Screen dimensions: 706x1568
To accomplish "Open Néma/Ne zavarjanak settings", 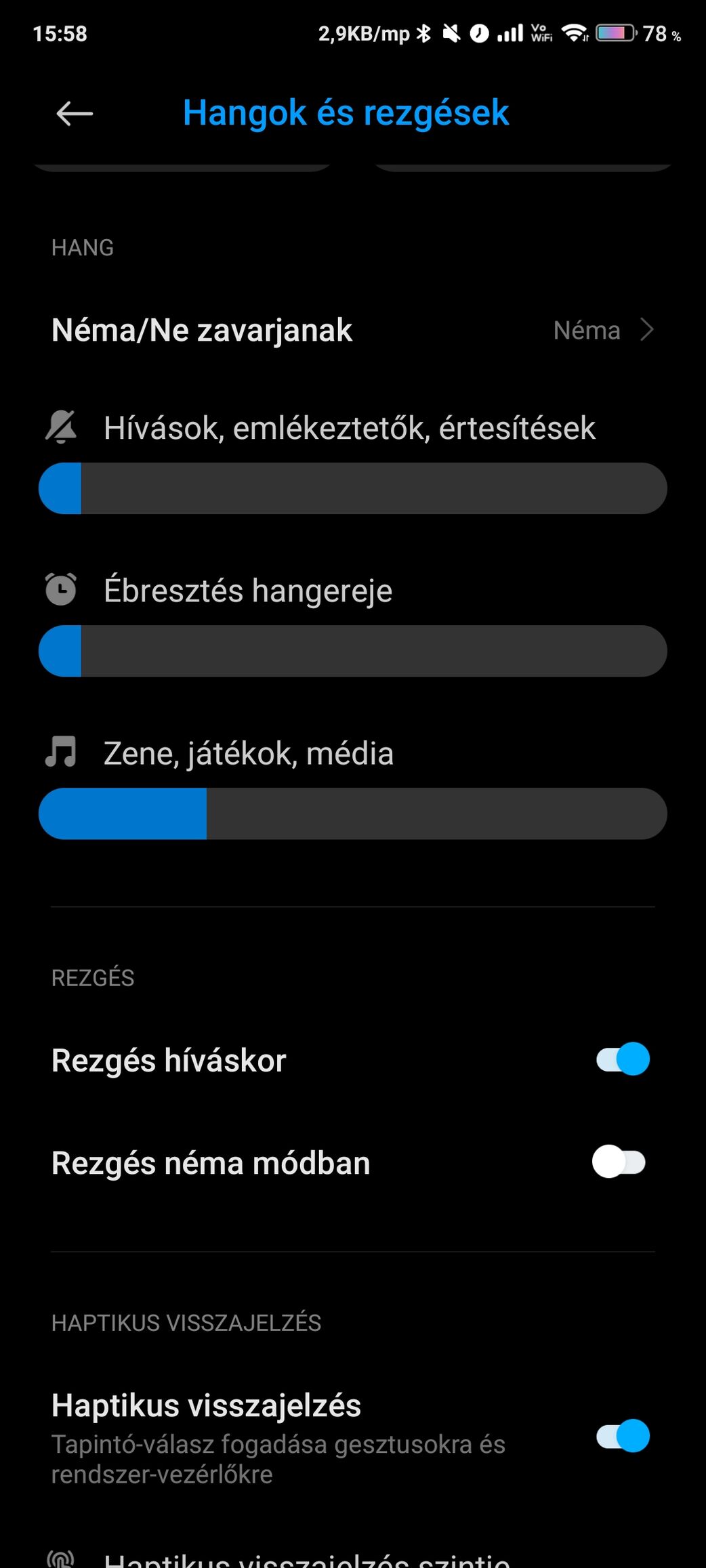I will 353,331.
